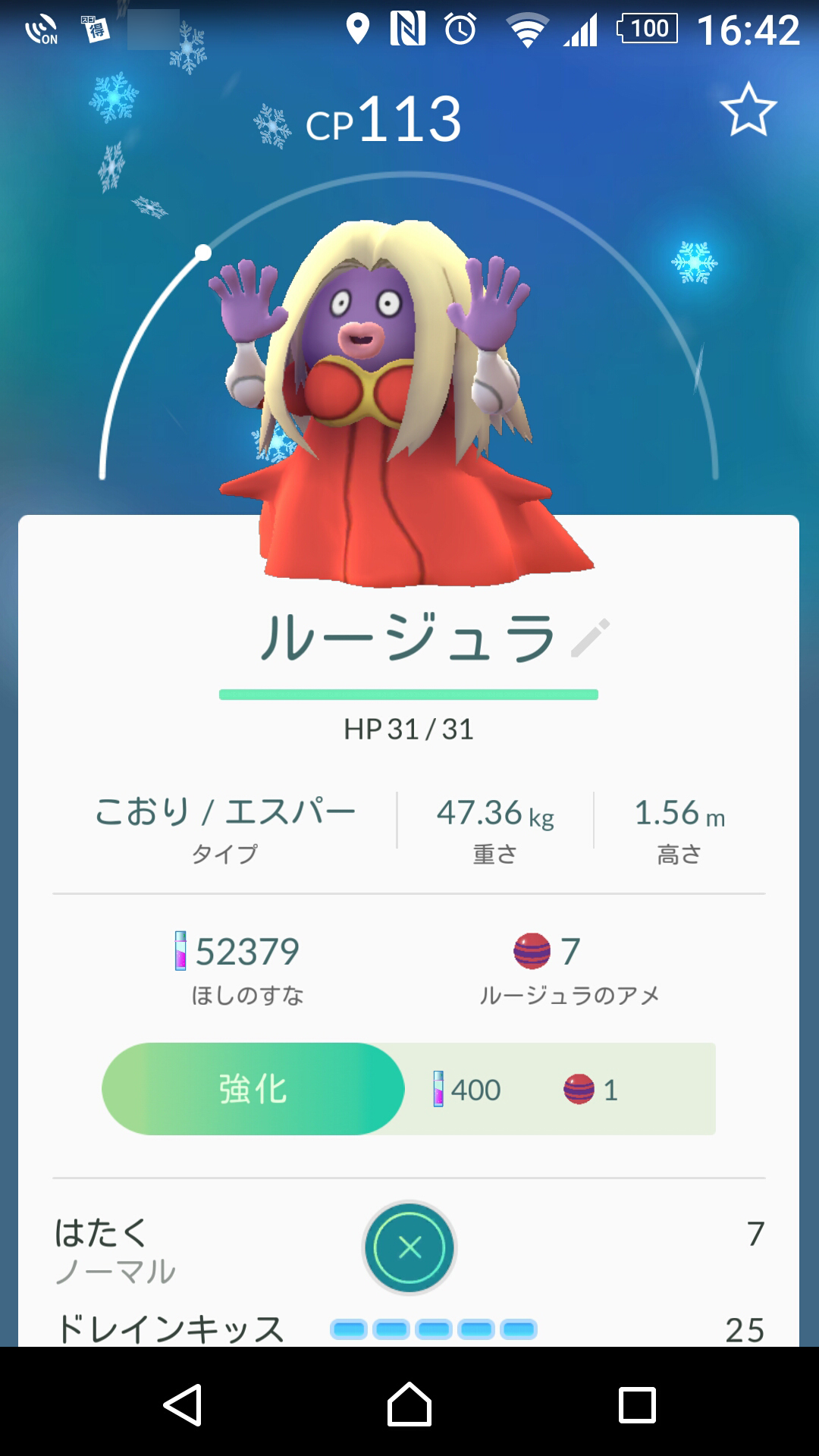This screenshot has width=819, height=1456.
Task: Go back using the system back button
Action: tap(183, 1405)
